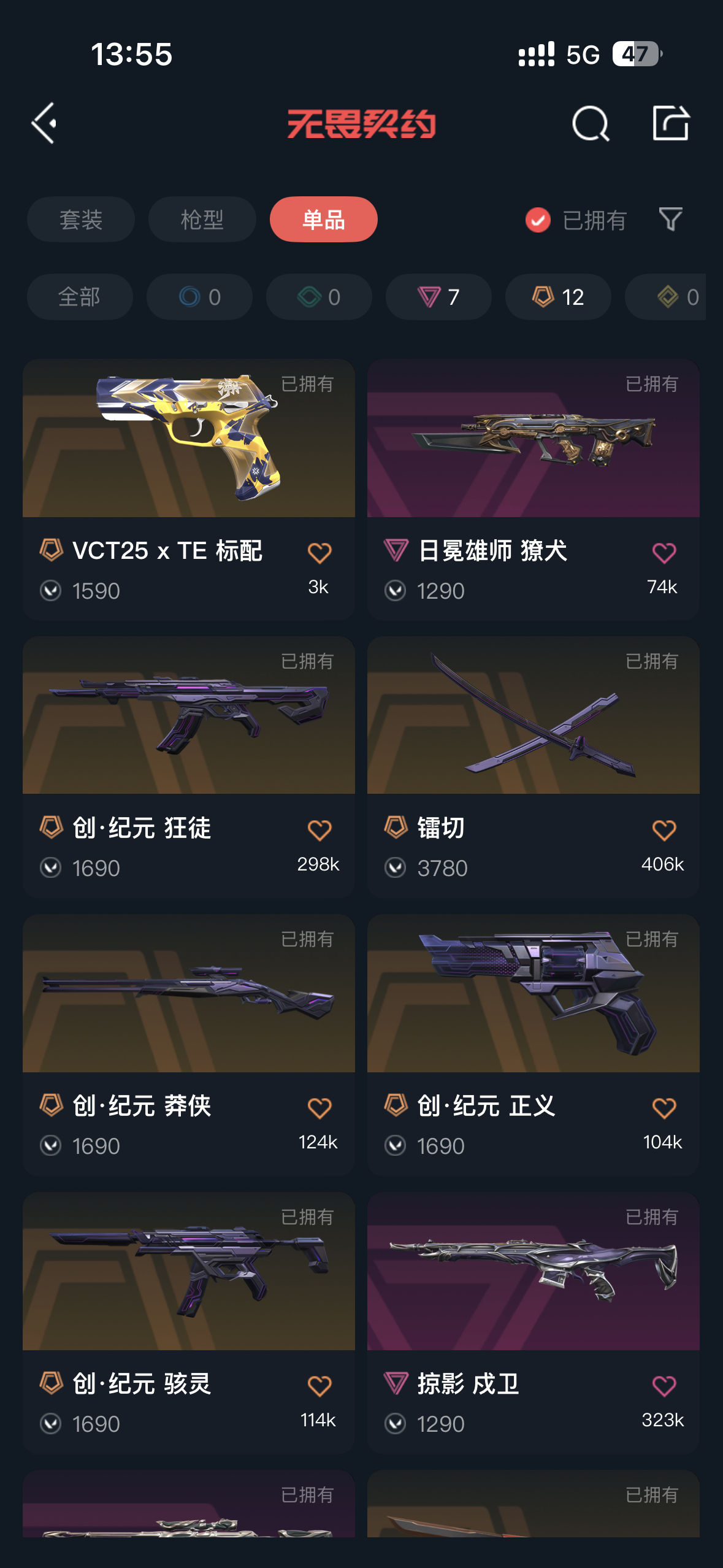This screenshot has height=1568, width=723.
Task: Select the 全部 rarity chip
Action: 80,297
